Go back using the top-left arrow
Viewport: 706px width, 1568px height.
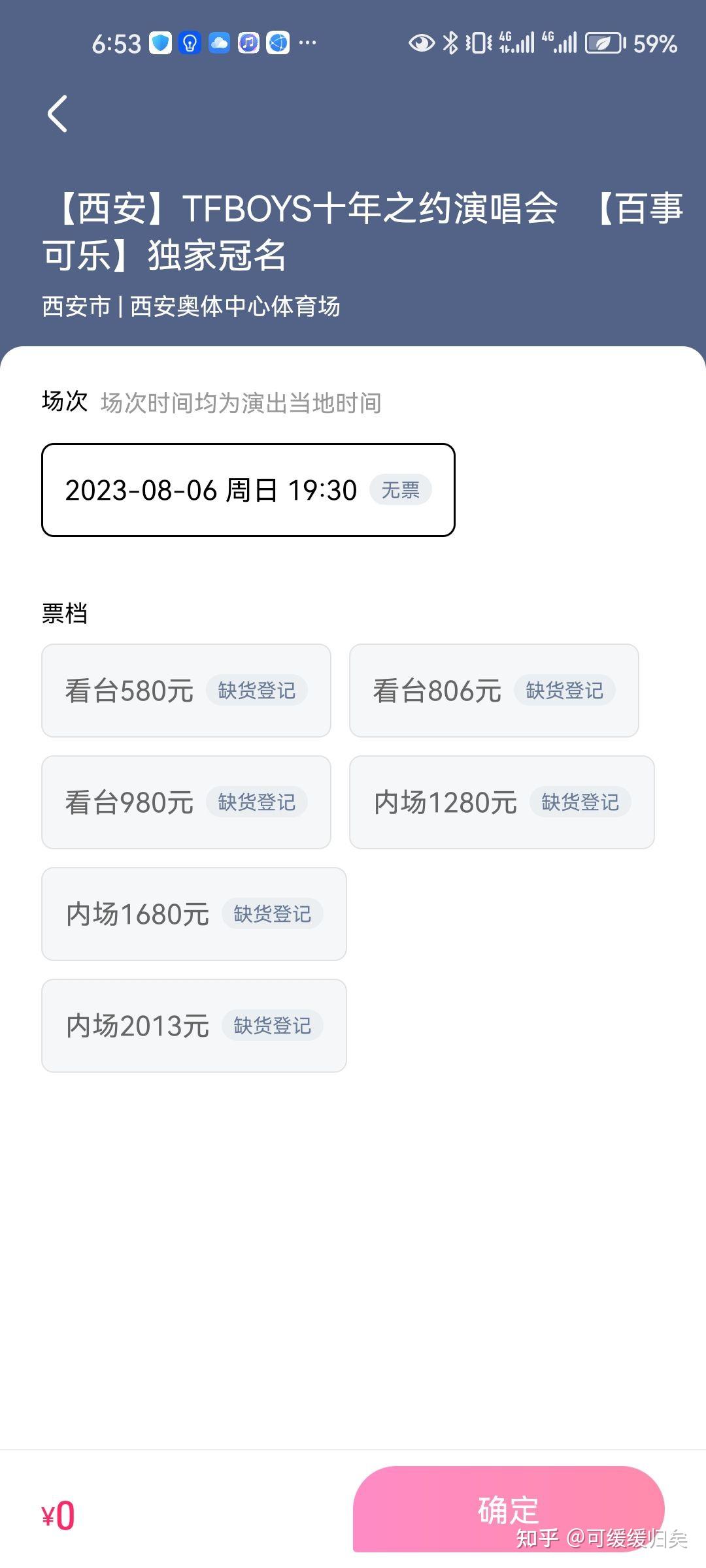[58, 114]
